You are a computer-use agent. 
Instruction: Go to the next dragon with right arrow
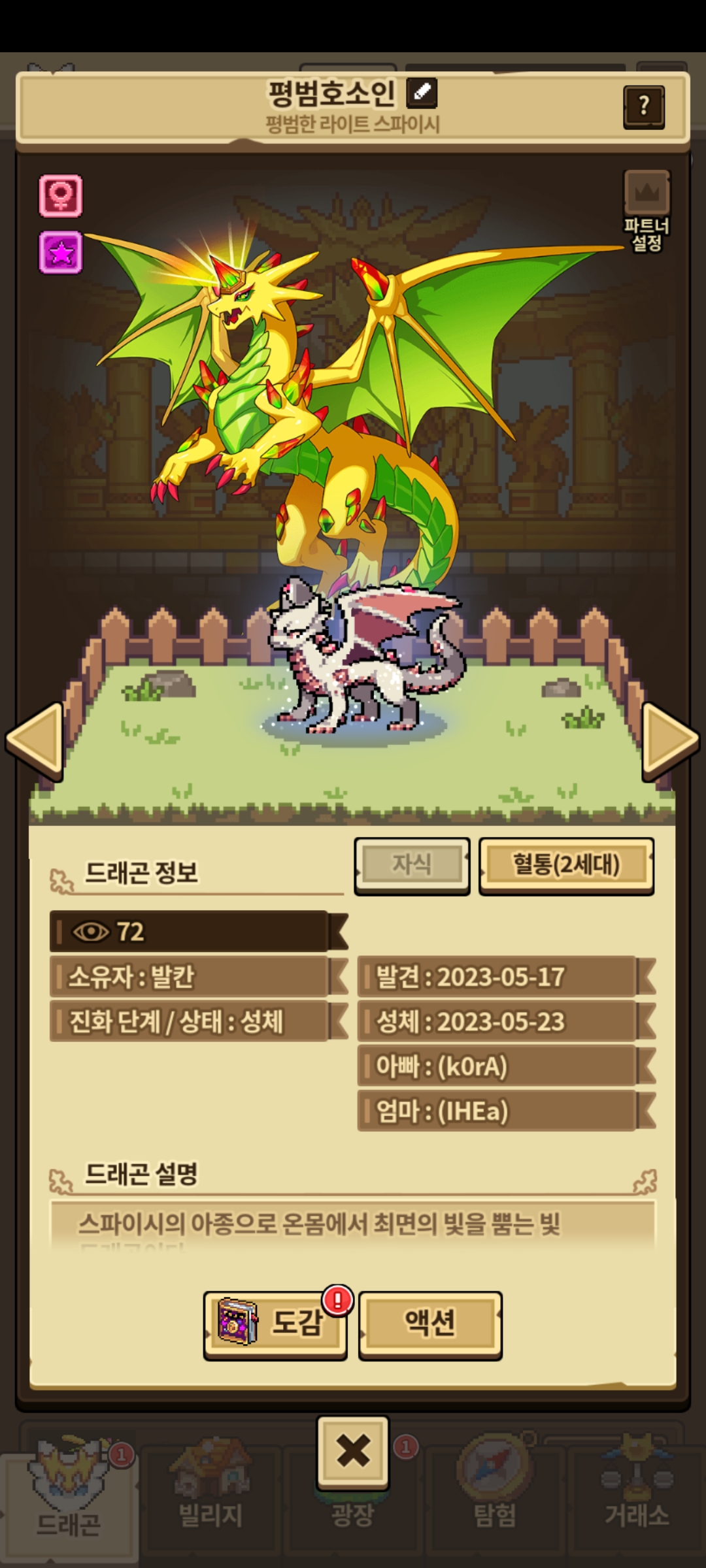point(671,741)
